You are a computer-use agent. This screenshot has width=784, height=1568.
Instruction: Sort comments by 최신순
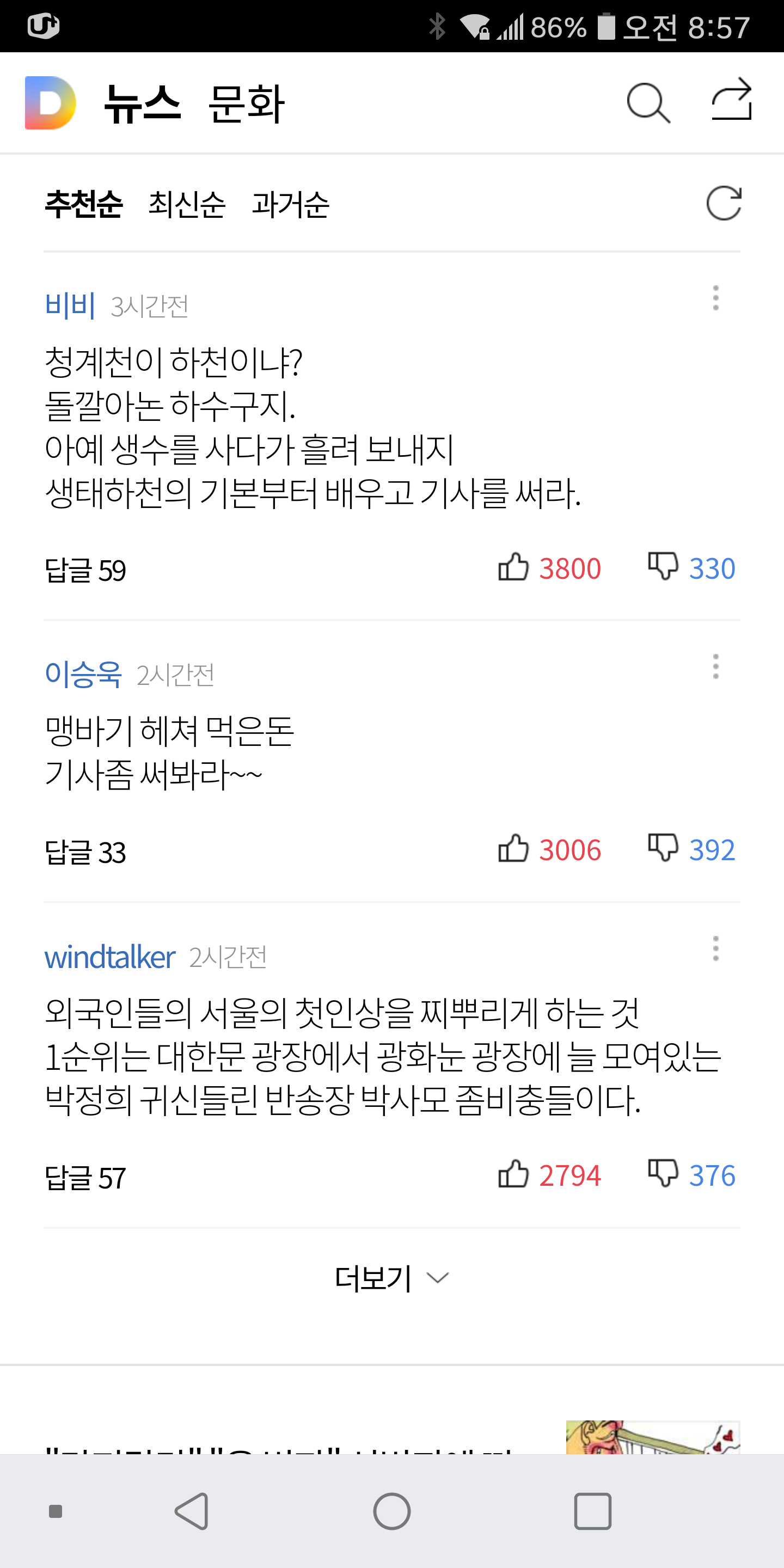187,204
